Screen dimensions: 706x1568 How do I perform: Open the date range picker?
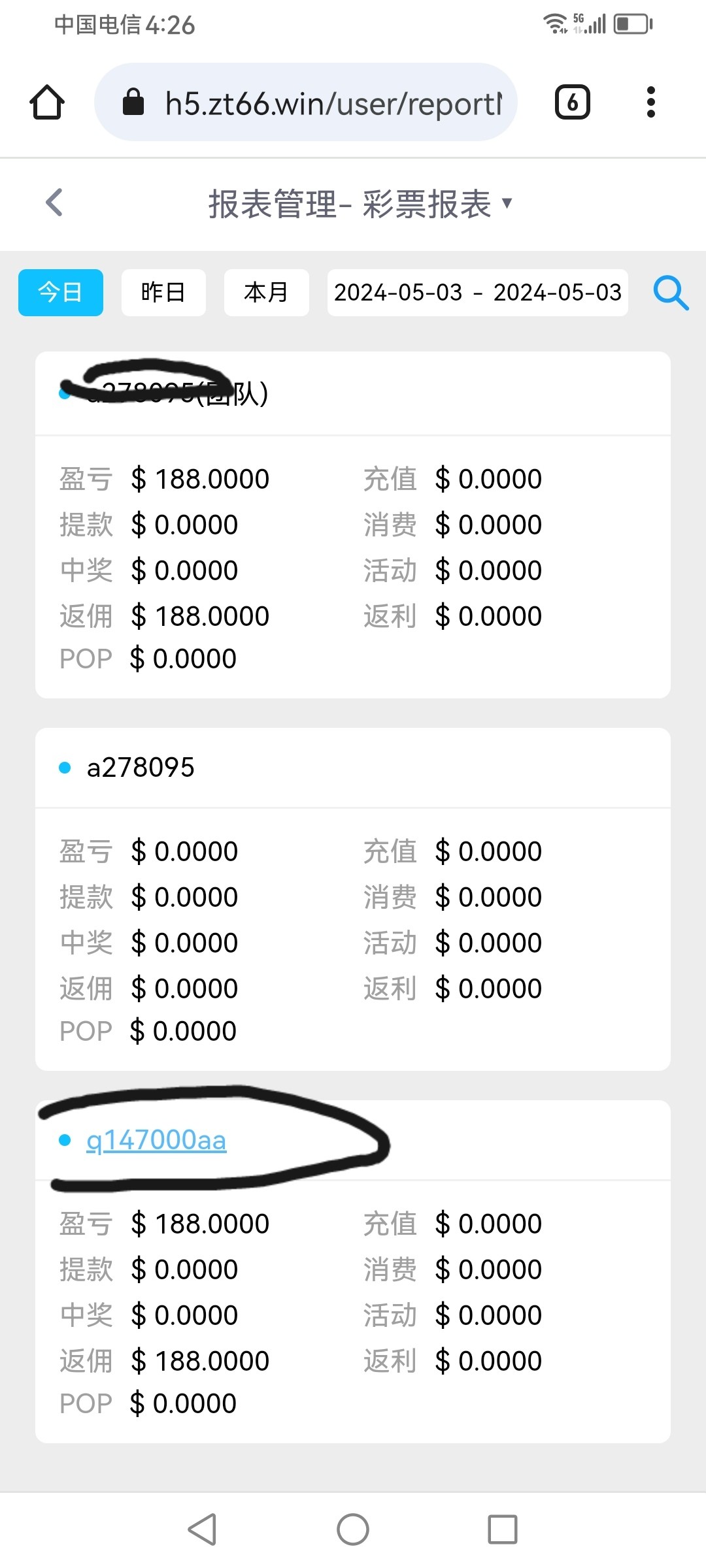[477, 293]
